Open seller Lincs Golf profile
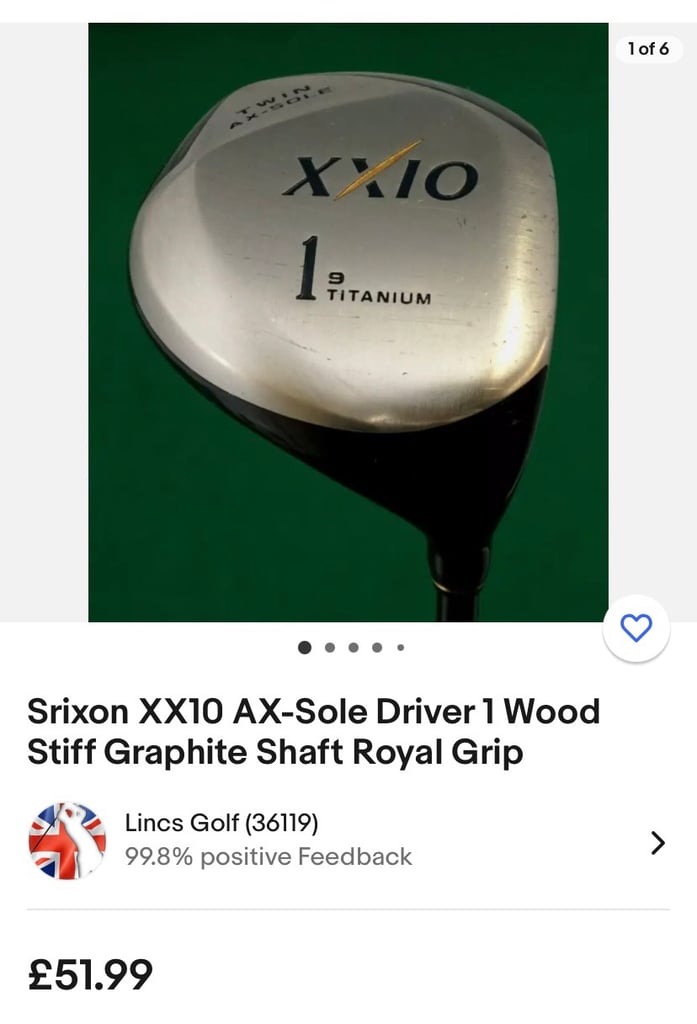This screenshot has width=697, height=1024. tap(220, 823)
